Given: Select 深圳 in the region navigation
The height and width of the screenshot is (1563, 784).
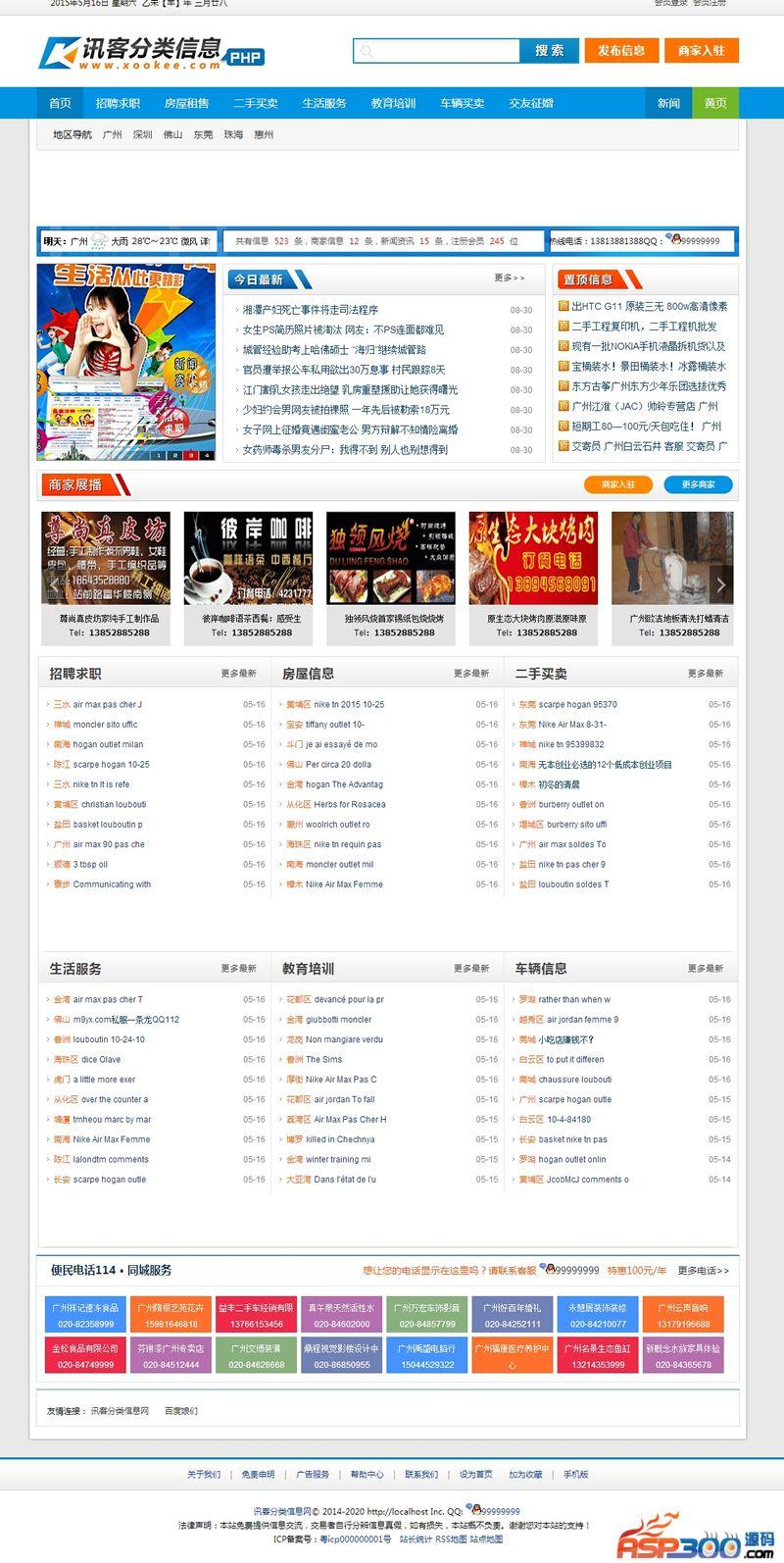Looking at the screenshot, I should [143, 135].
